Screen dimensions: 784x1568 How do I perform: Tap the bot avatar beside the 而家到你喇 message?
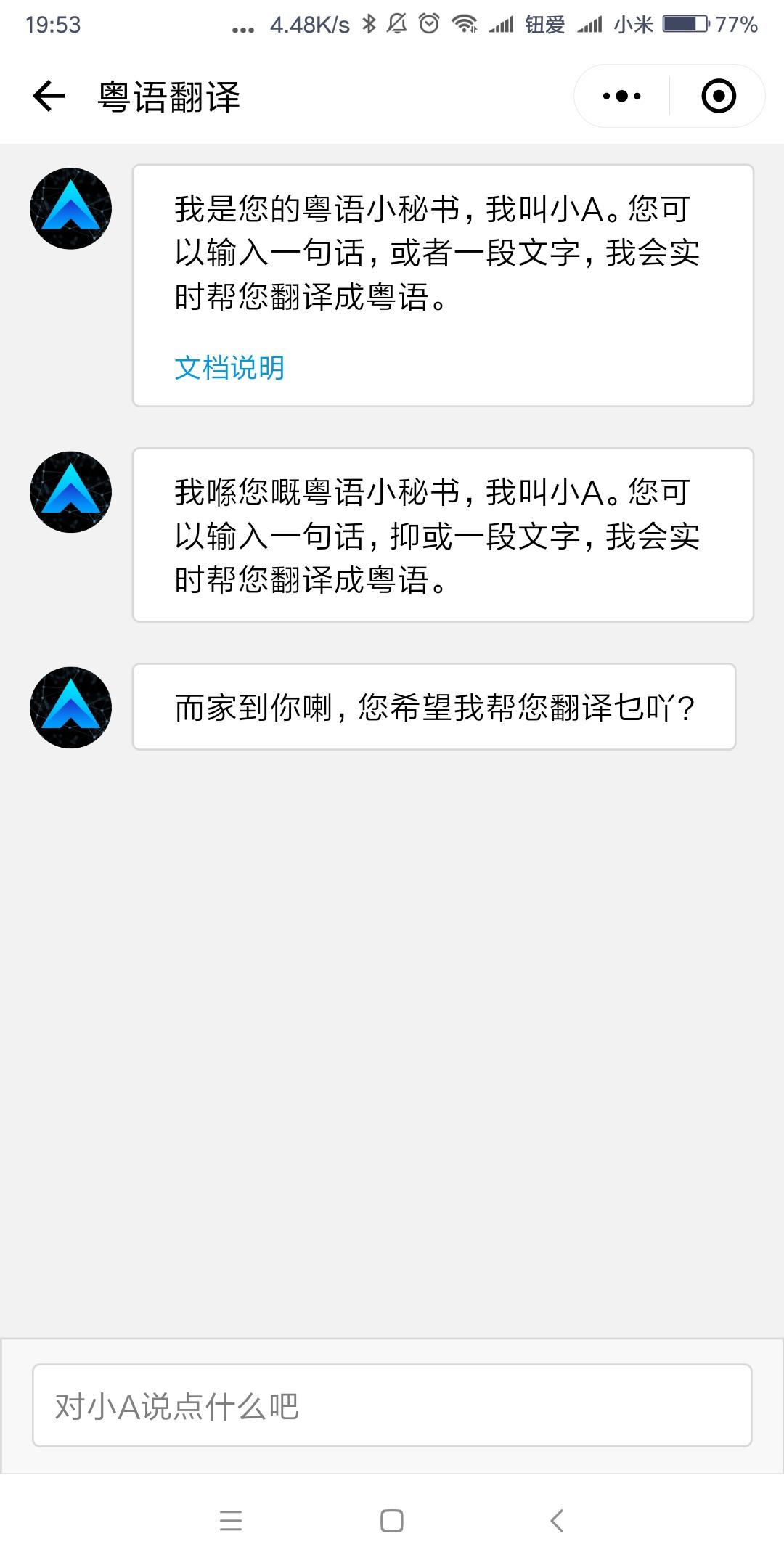pyautogui.click(x=70, y=707)
